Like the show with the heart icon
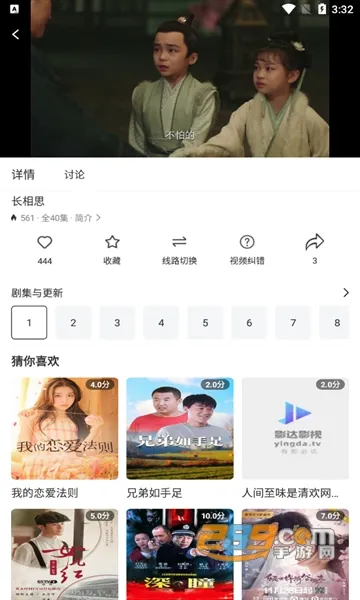 (x=45, y=243)
